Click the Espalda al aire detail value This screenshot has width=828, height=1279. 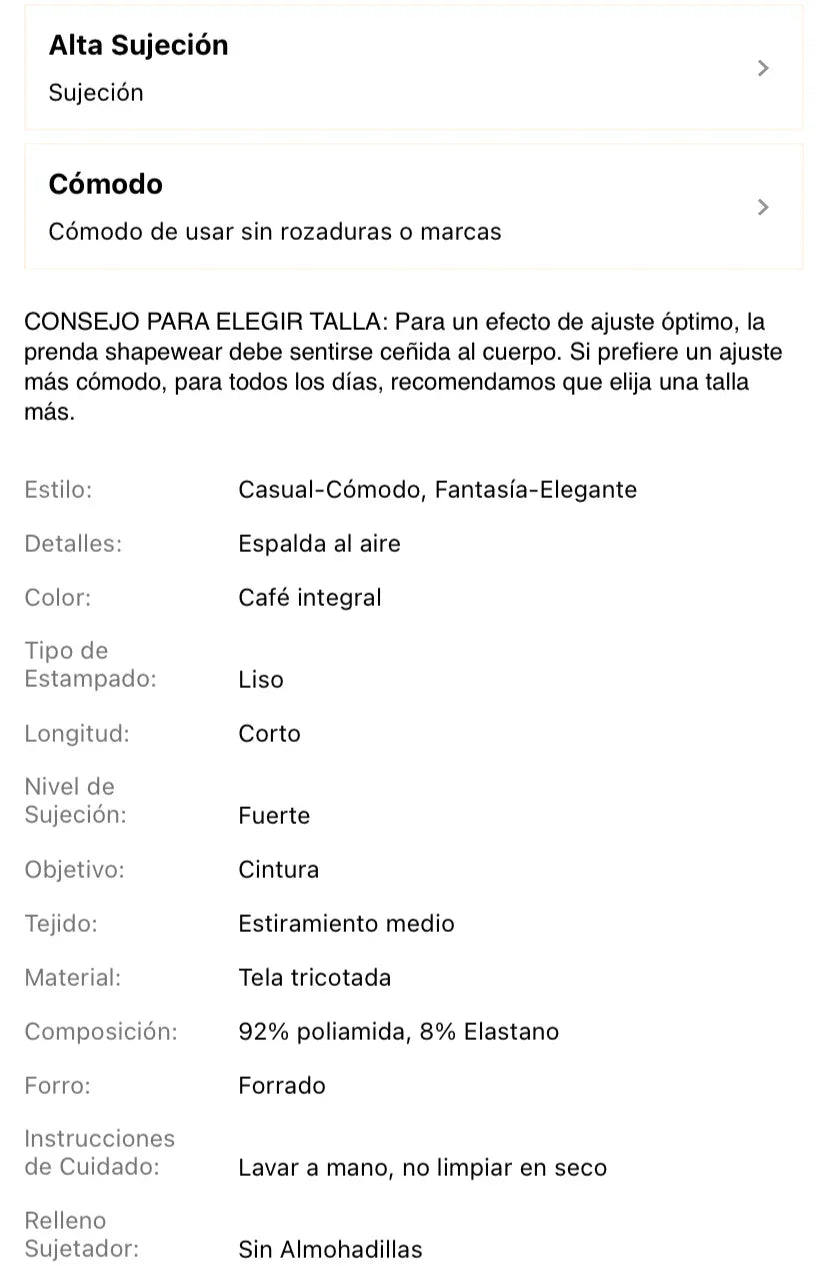tap(319, 544)
